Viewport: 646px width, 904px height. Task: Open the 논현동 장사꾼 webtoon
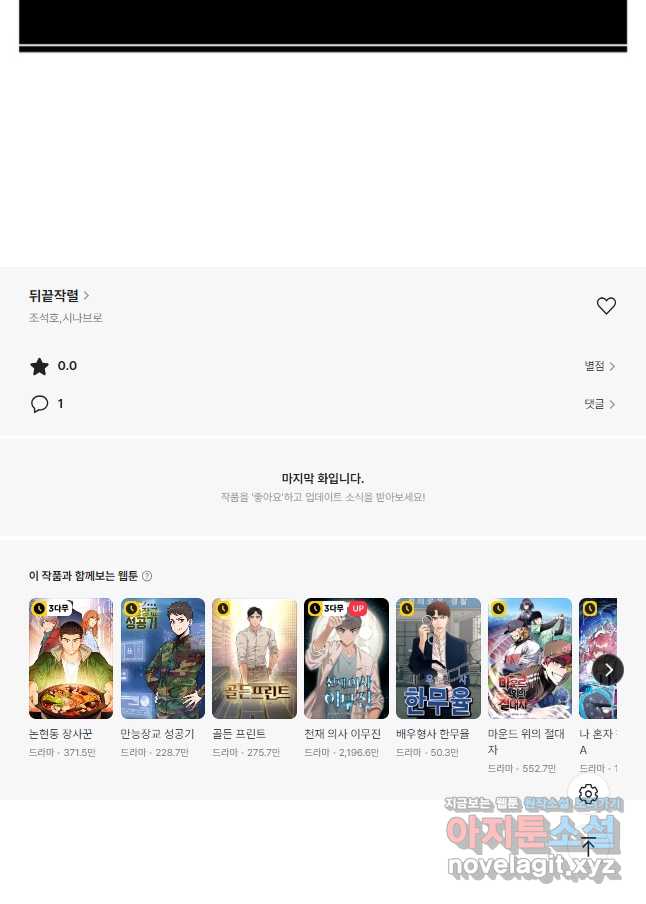tap(70, 658)
